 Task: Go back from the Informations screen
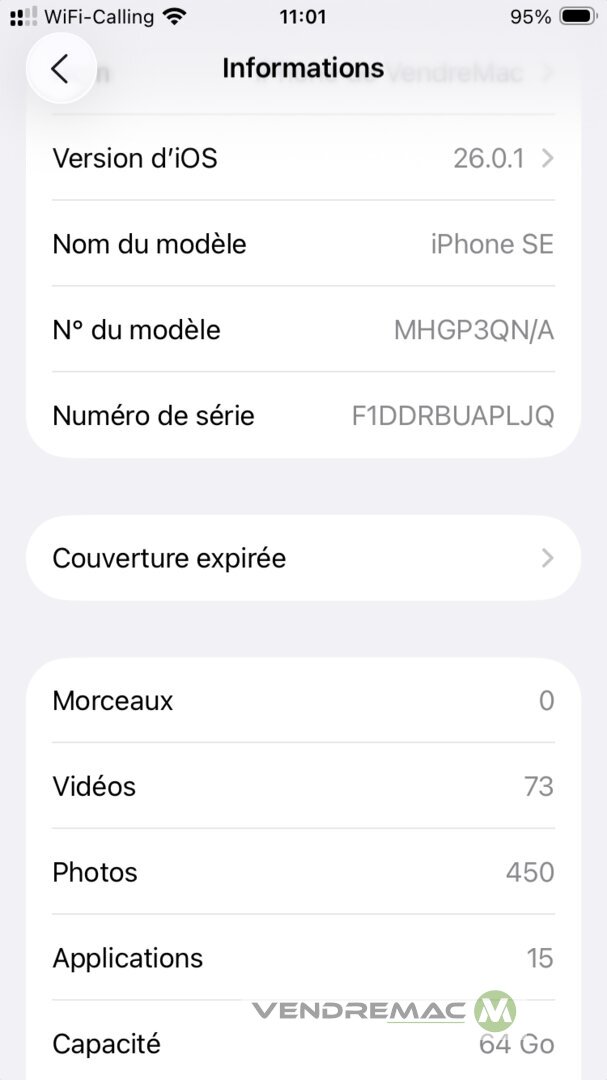[60, 68]
